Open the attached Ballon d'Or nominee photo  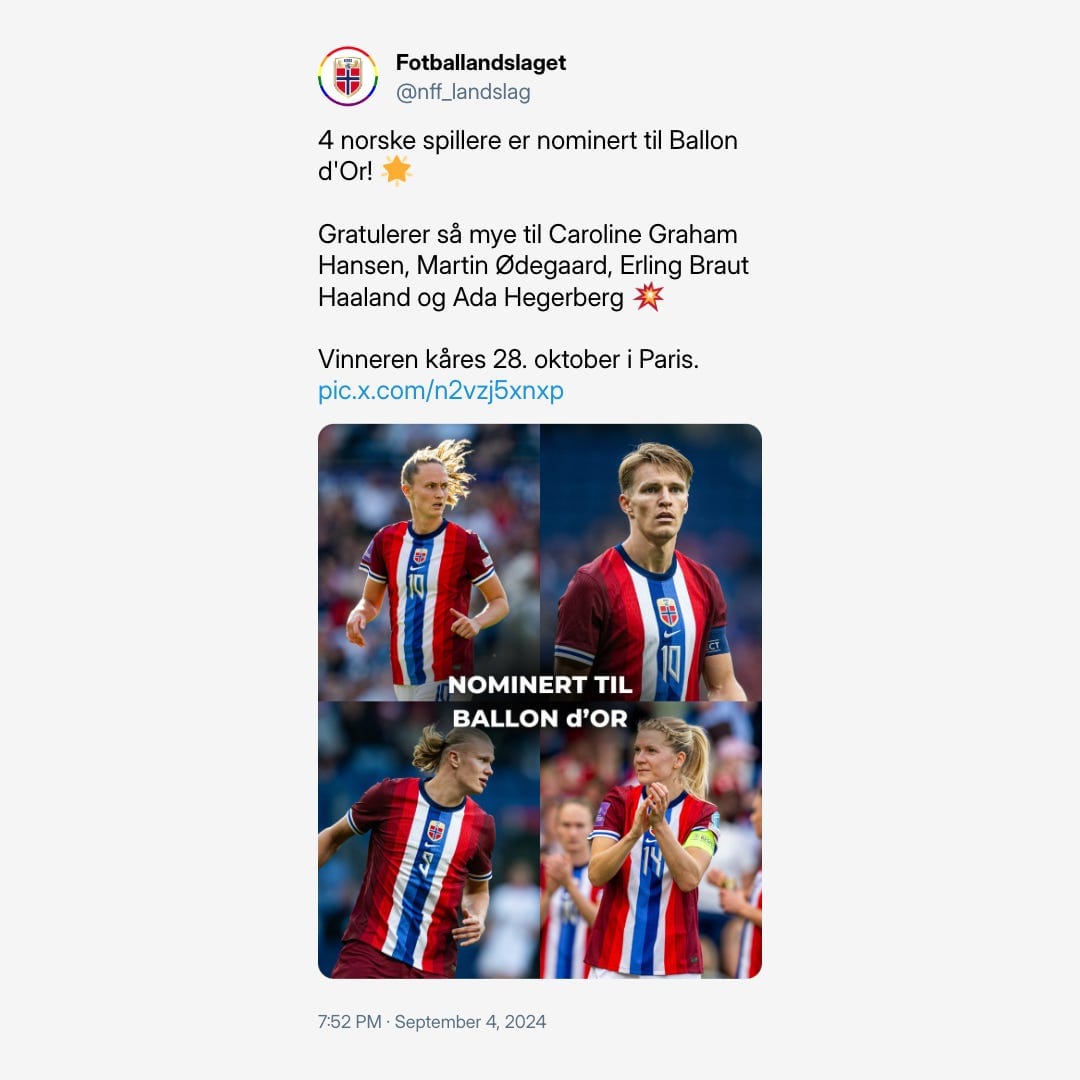click(540, 700)
